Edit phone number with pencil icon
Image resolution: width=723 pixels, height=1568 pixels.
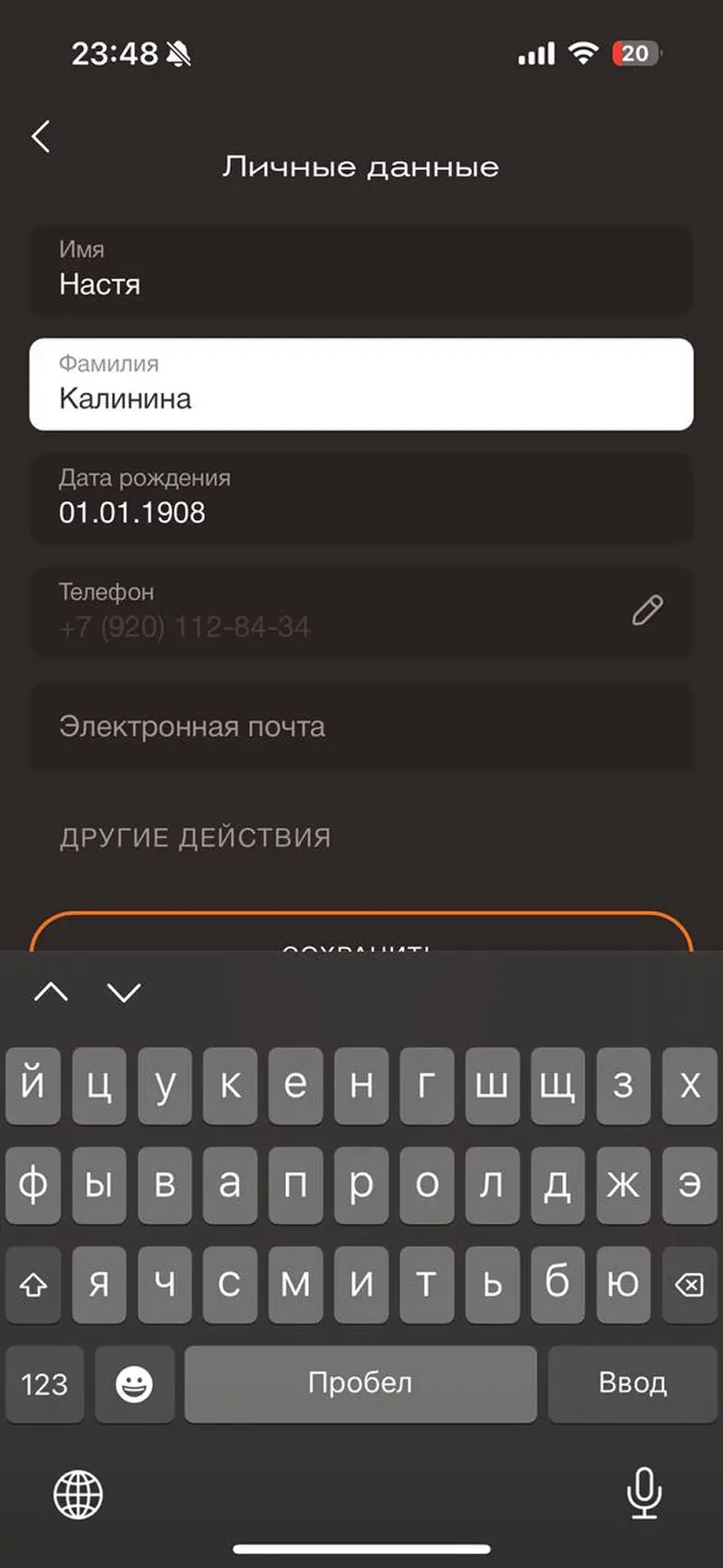[647, 610]
